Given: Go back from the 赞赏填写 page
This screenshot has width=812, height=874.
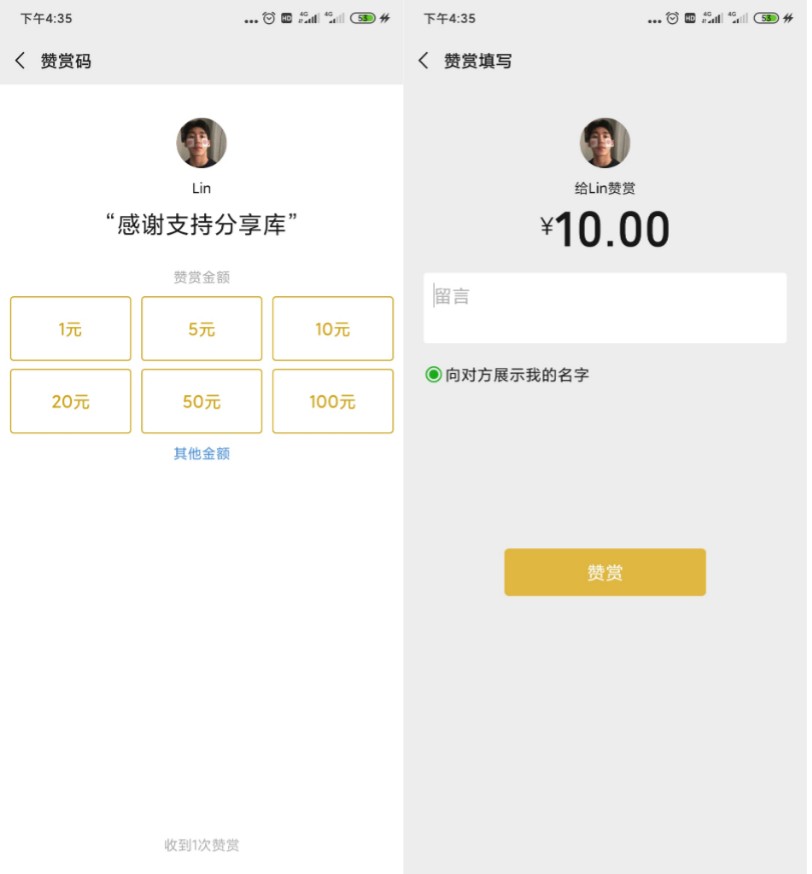Looking at the screenshot, I should click(423, 61).
